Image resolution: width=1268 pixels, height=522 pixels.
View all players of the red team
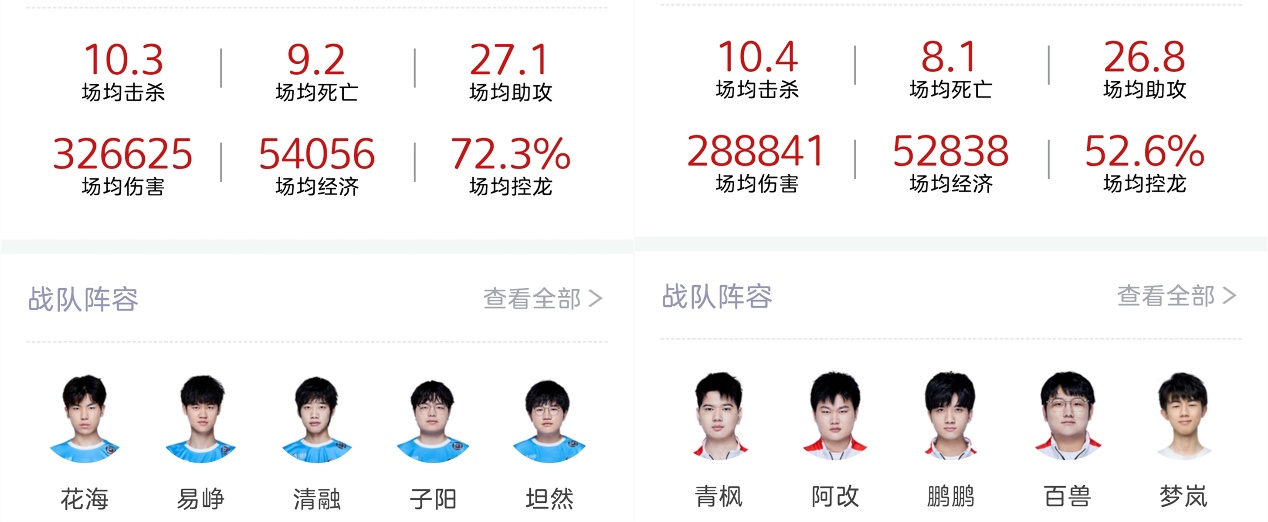1176,296
